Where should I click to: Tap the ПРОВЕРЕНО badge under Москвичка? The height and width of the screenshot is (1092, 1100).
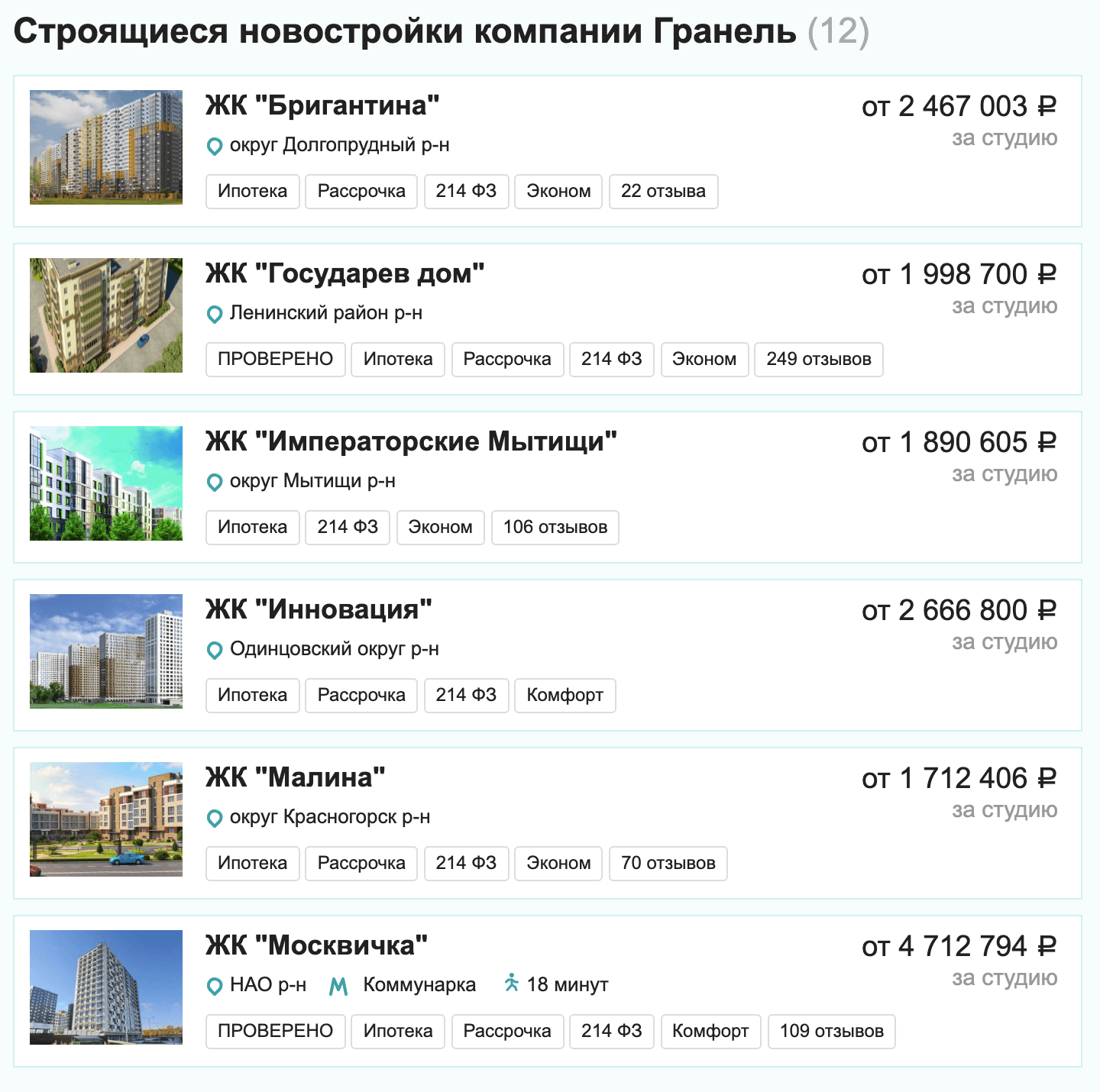click(275, 1031)
